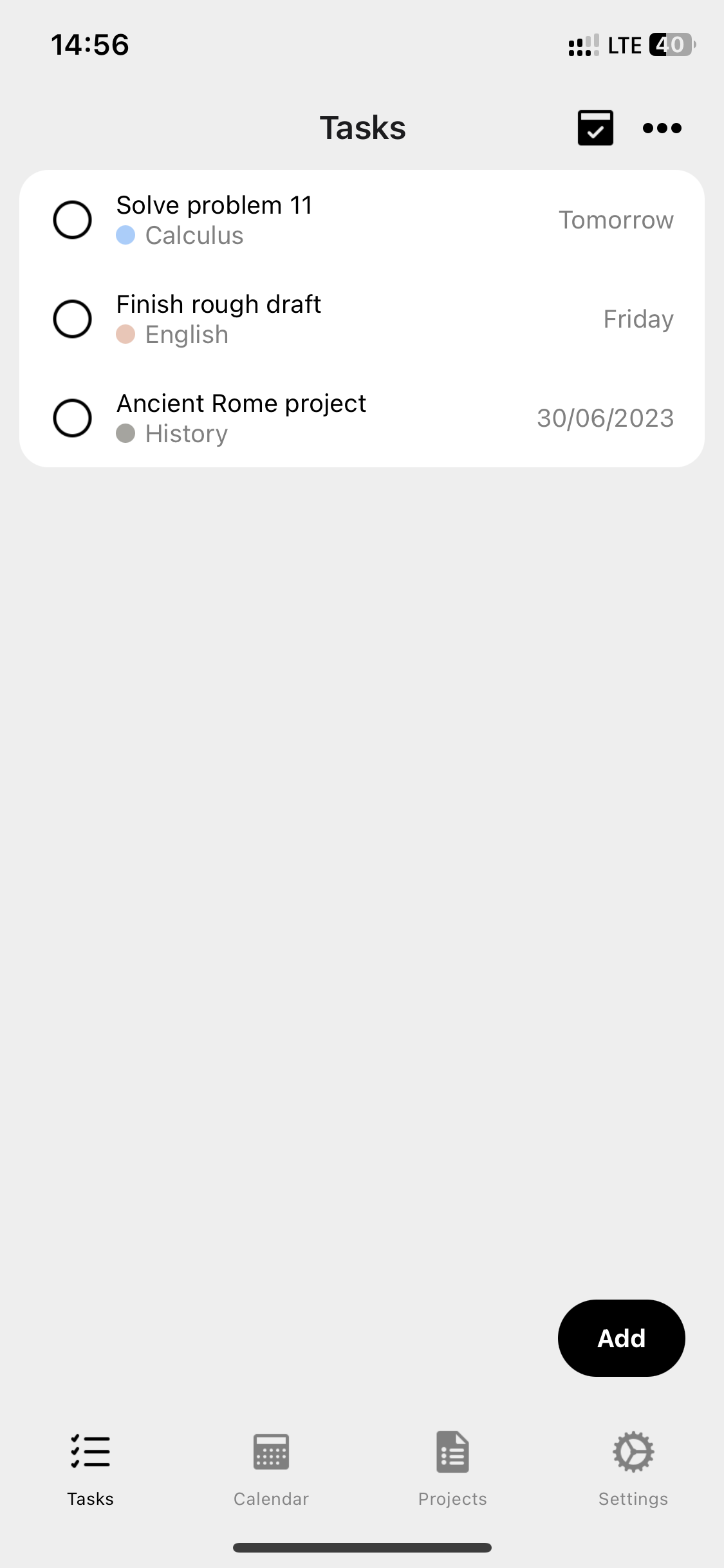The height and width of the screenshot is (1568, 724).
Task: Complete the Ancient Rome project task
Action: 72,418
